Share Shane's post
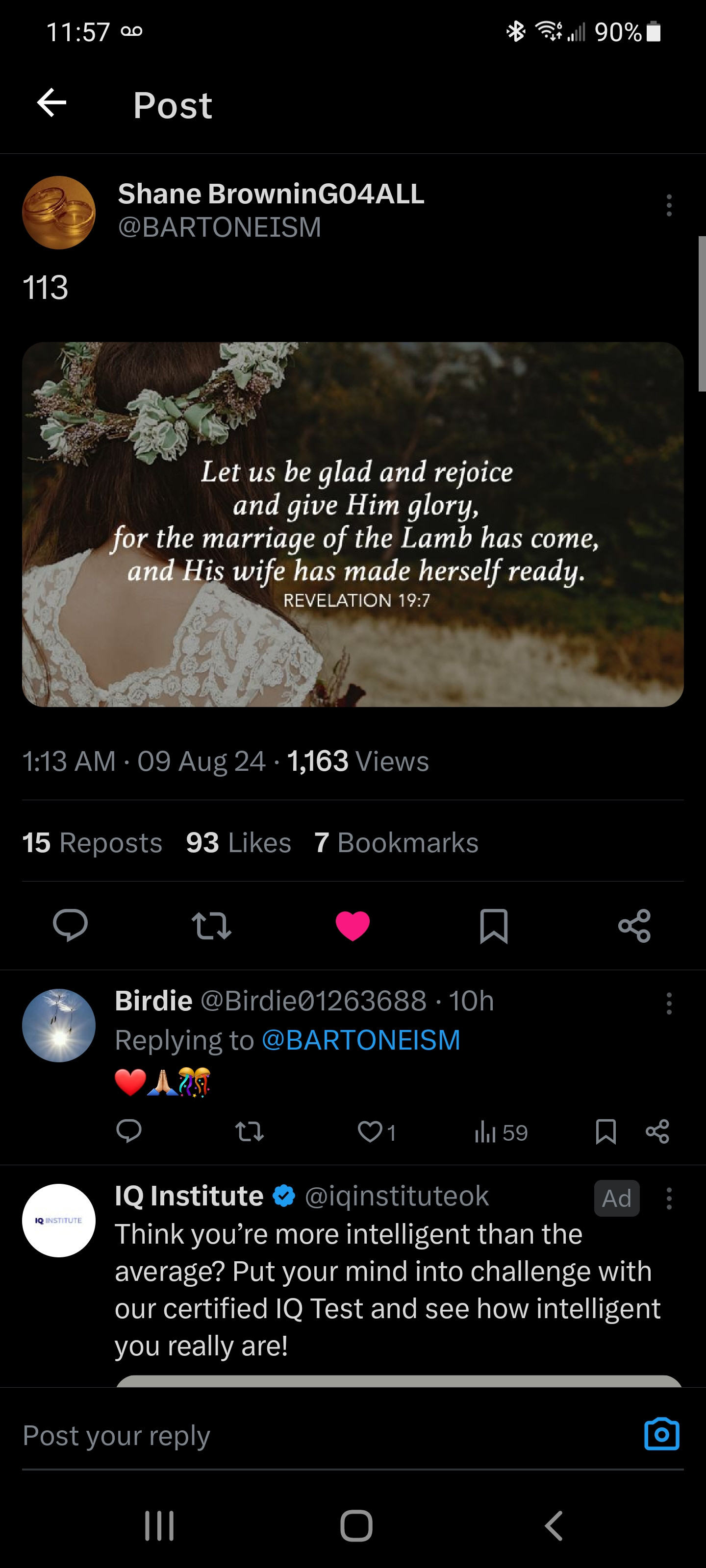Screen dimensions: 706x1568 pos(634,925)
